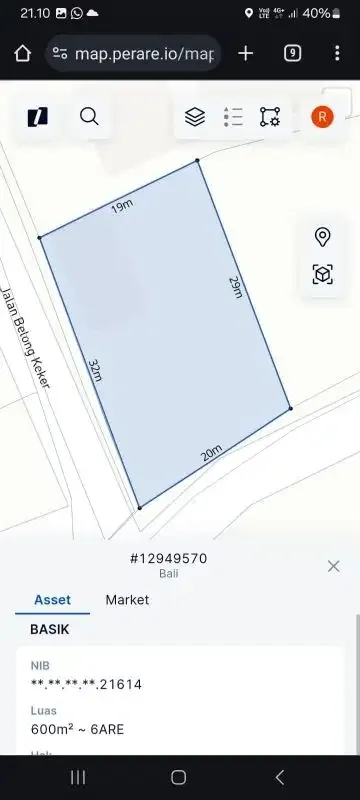Screen dimensions: 360x800
Task: Open the R profile avatar
Action: tap(322, 117)
